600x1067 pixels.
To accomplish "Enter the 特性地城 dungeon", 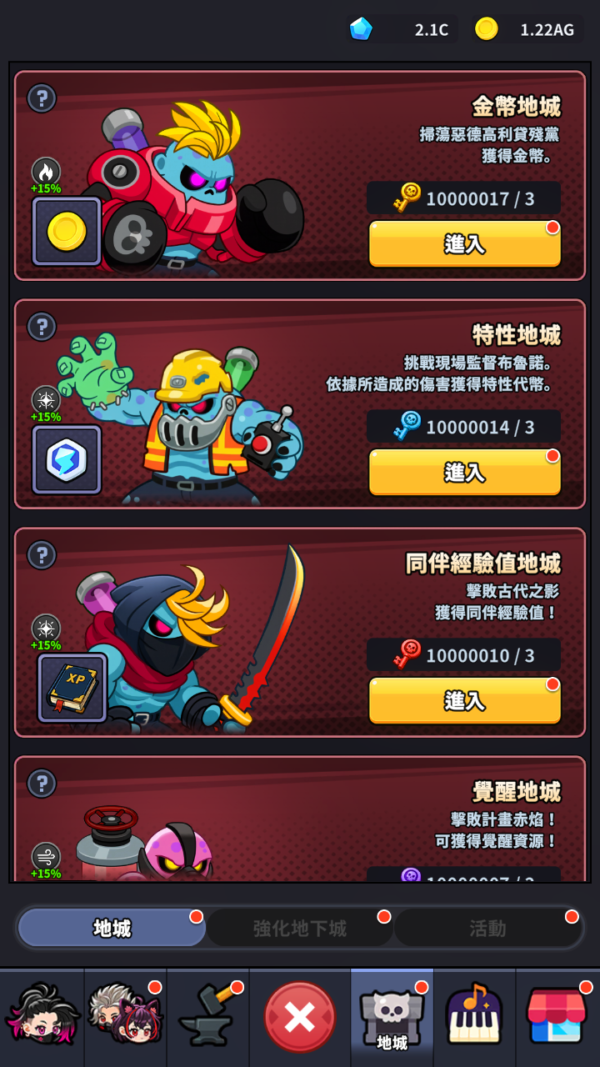I will (464, 472).
